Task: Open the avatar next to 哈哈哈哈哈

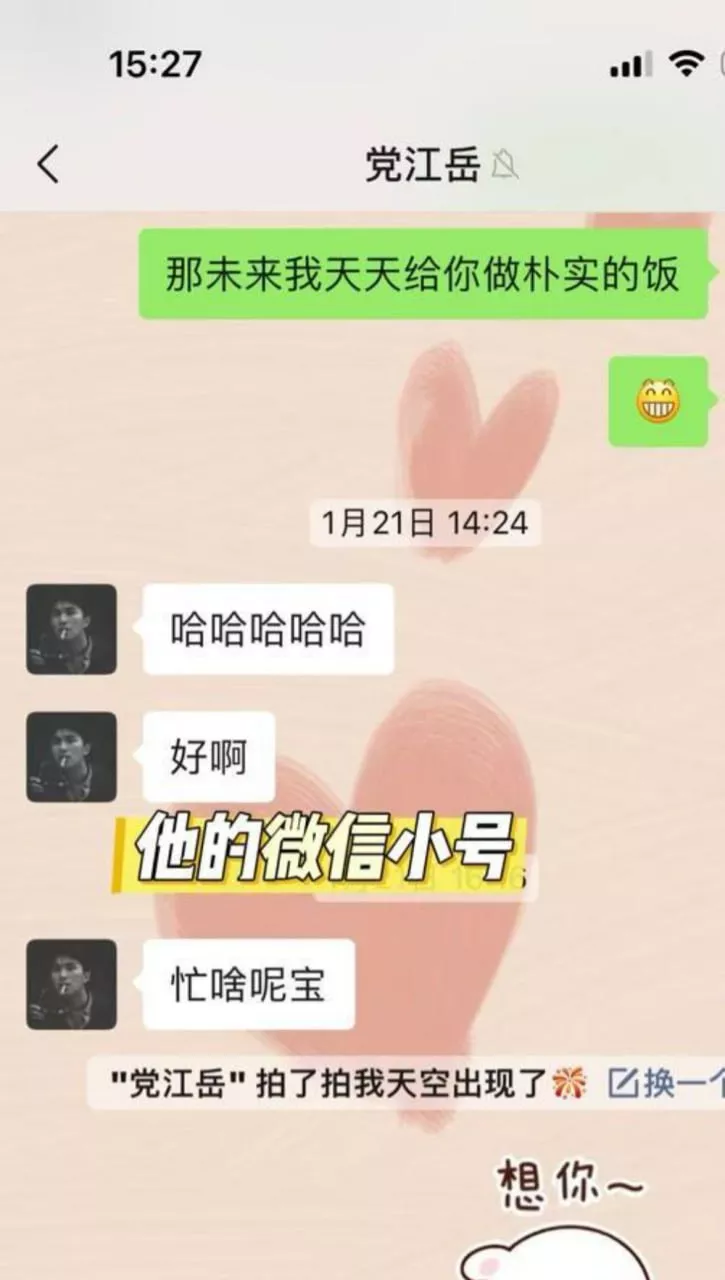Action: click(71, 629)
